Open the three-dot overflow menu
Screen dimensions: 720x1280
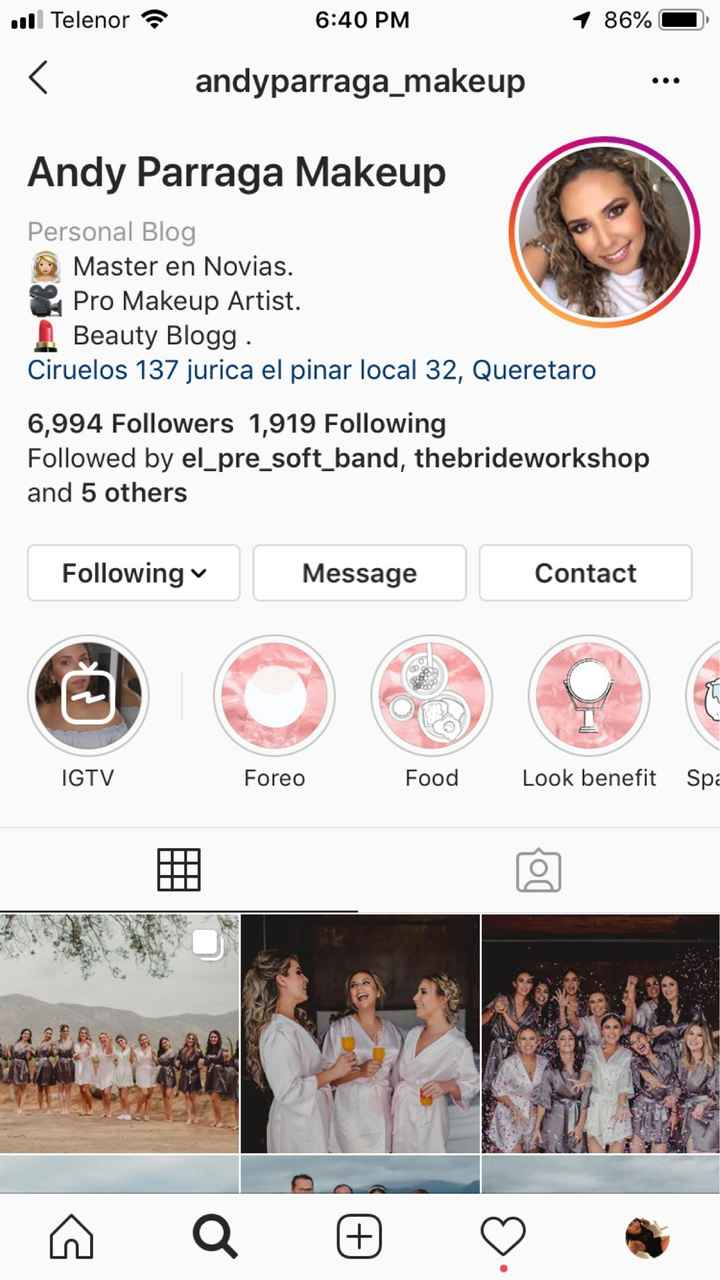665,81
